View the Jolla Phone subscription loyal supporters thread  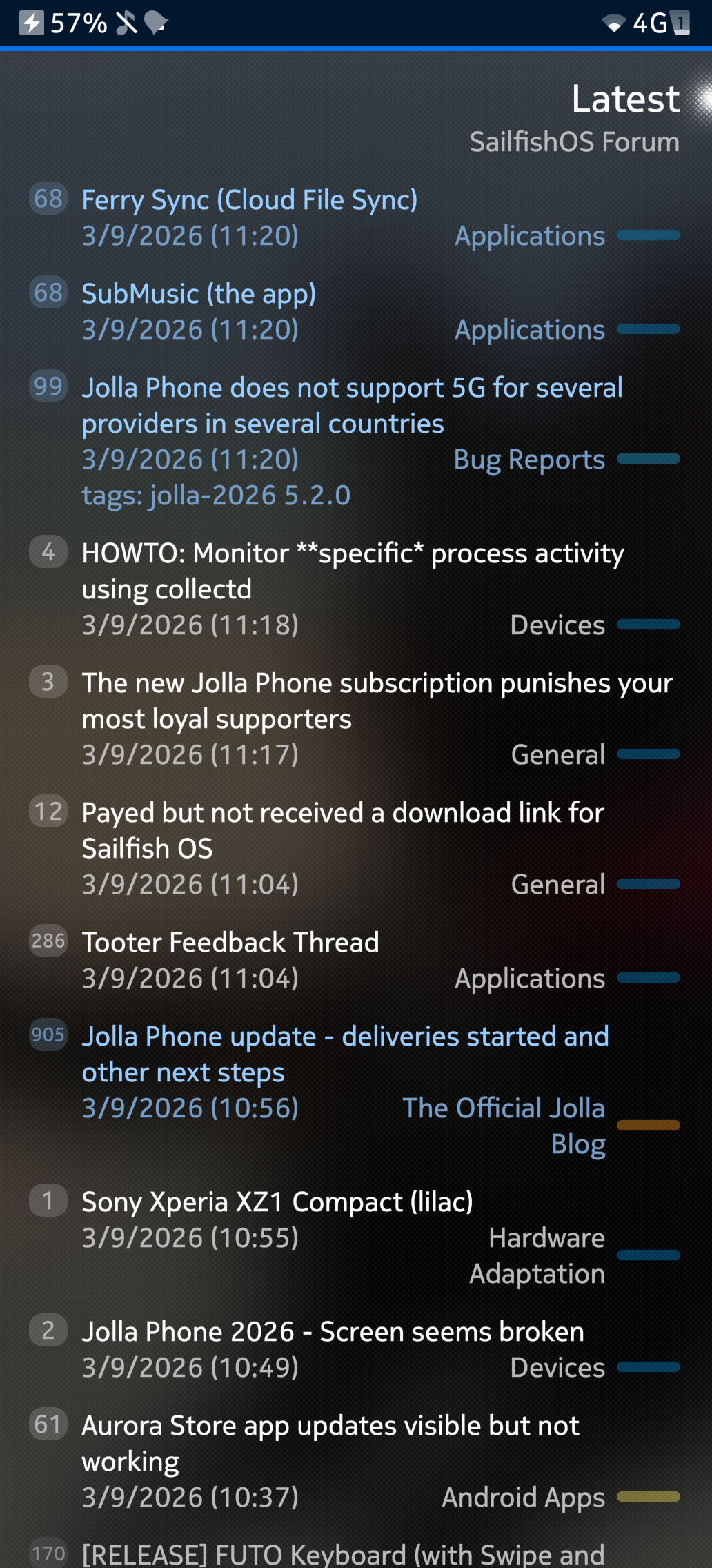tap(377, 701)
